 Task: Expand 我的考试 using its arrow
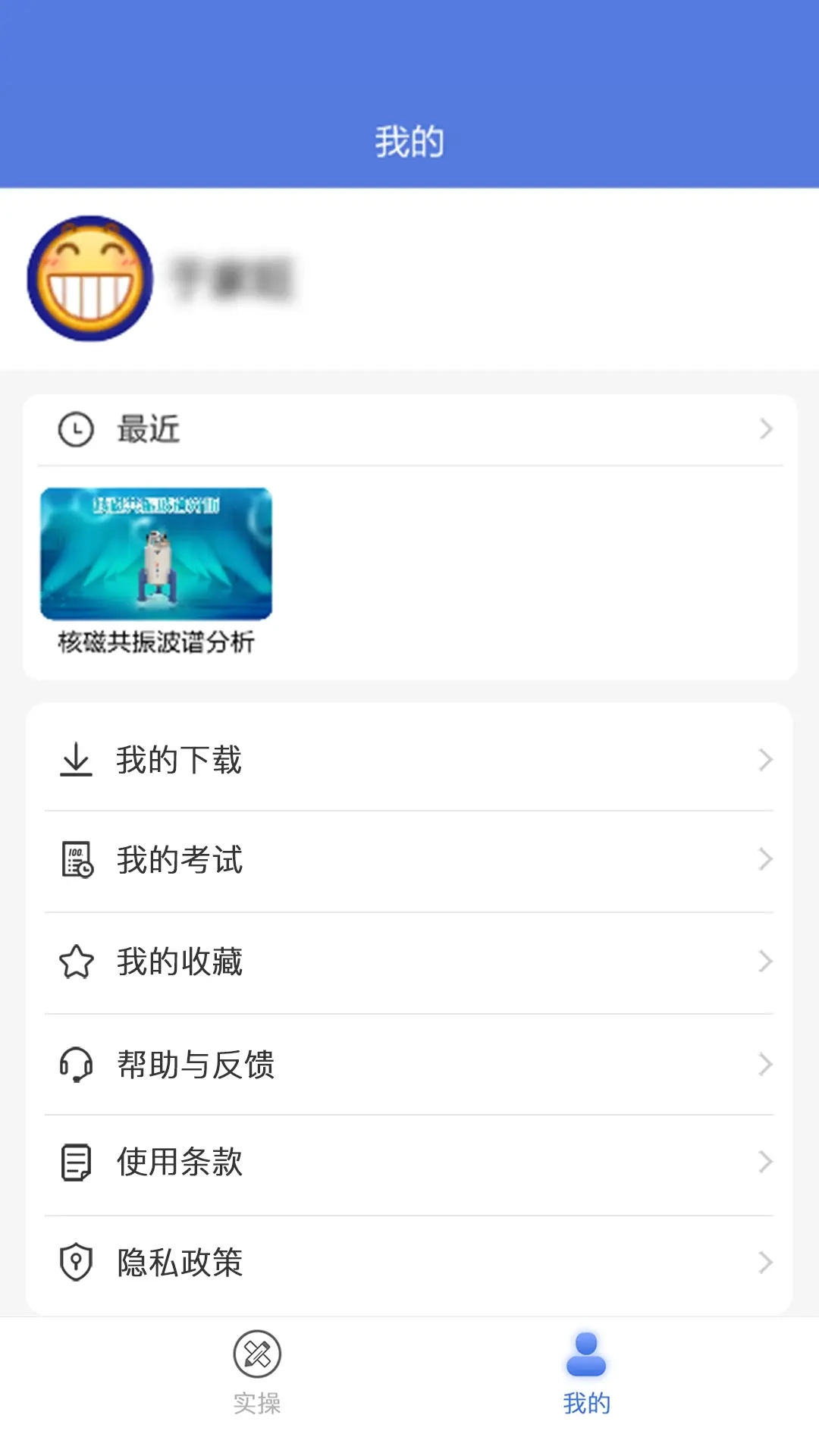point(764,859)
